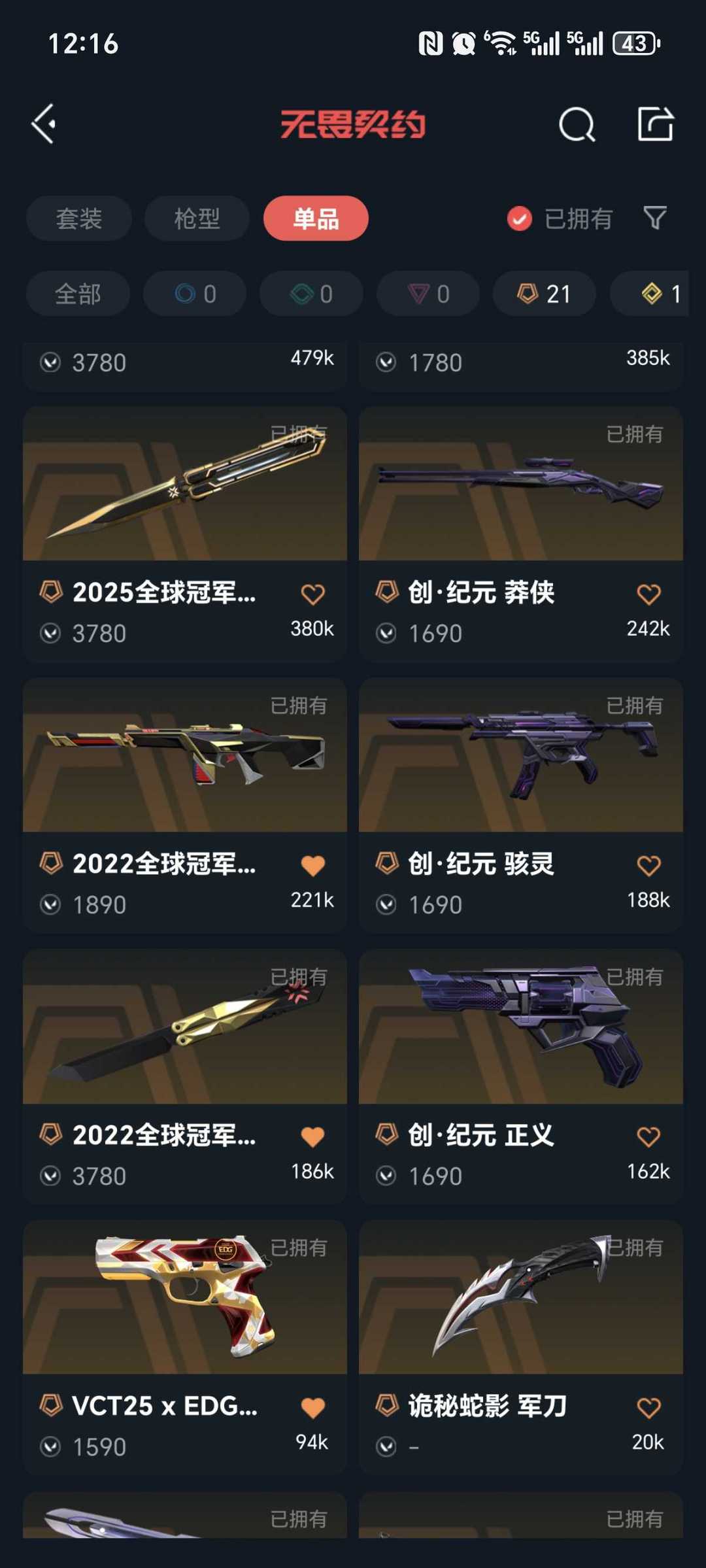Tap the 全部 filter button
The height and width of the screenshot is (1568, 706).
[x=77, y=294]
